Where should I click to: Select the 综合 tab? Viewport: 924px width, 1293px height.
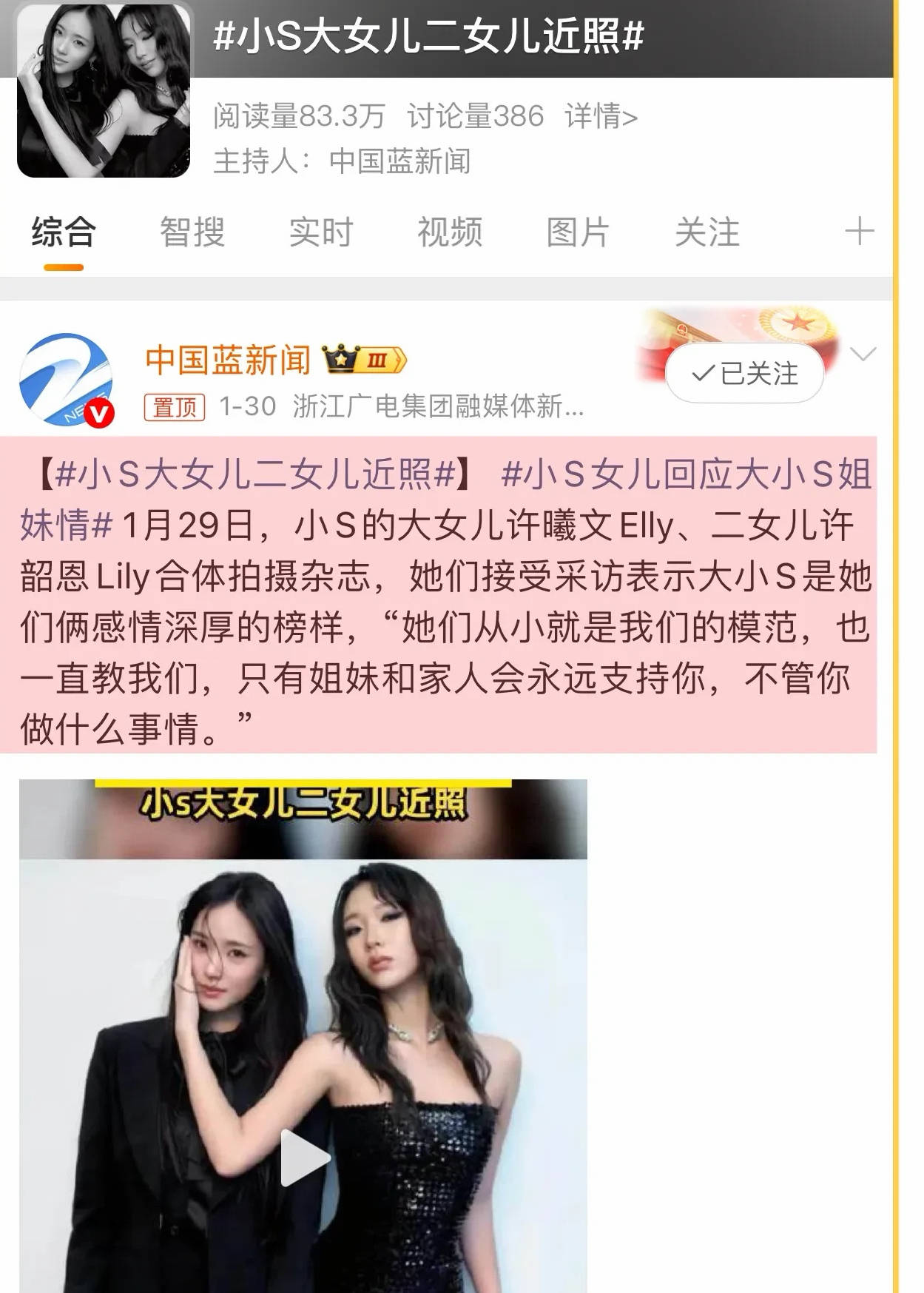[x=64, y=232]
